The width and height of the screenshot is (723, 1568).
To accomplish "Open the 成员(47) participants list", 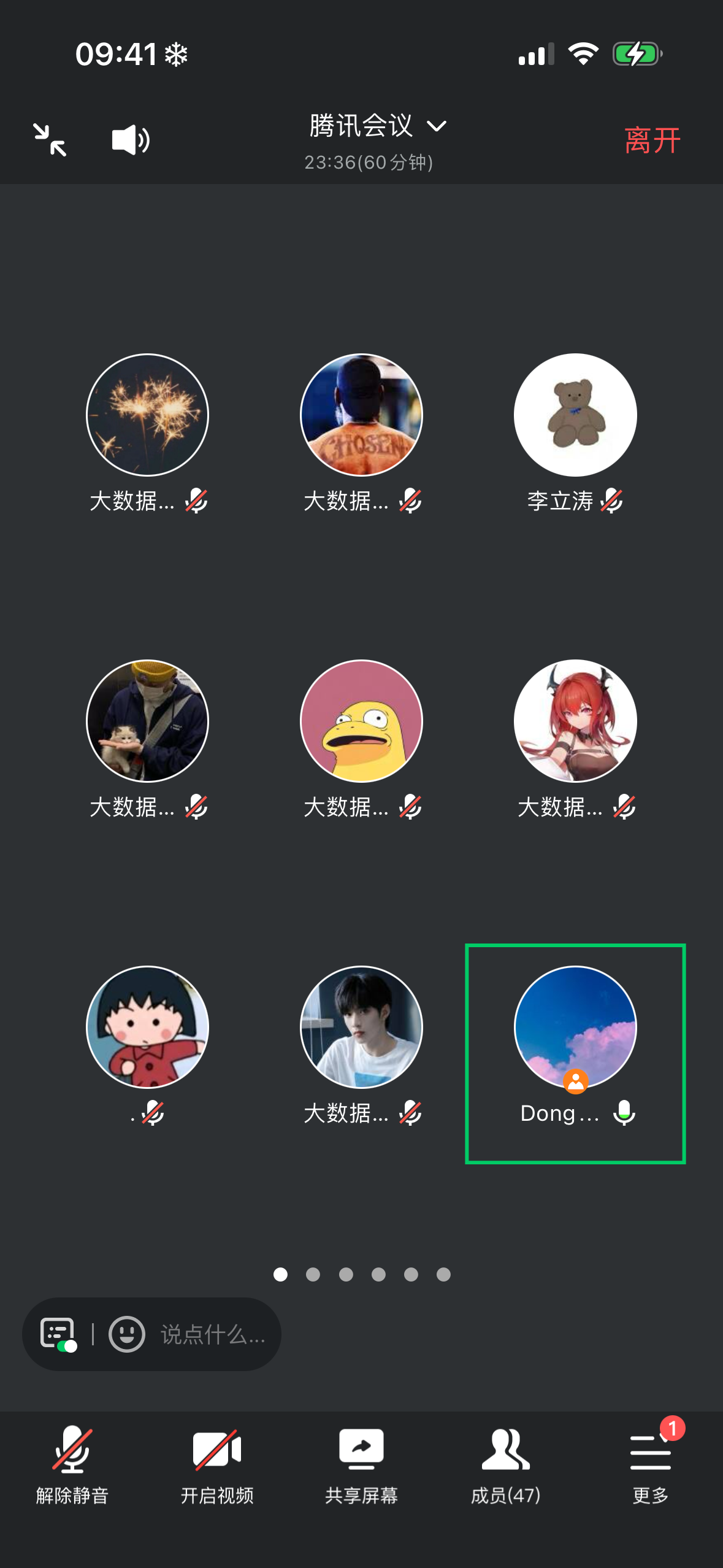I will [505, 1464].
